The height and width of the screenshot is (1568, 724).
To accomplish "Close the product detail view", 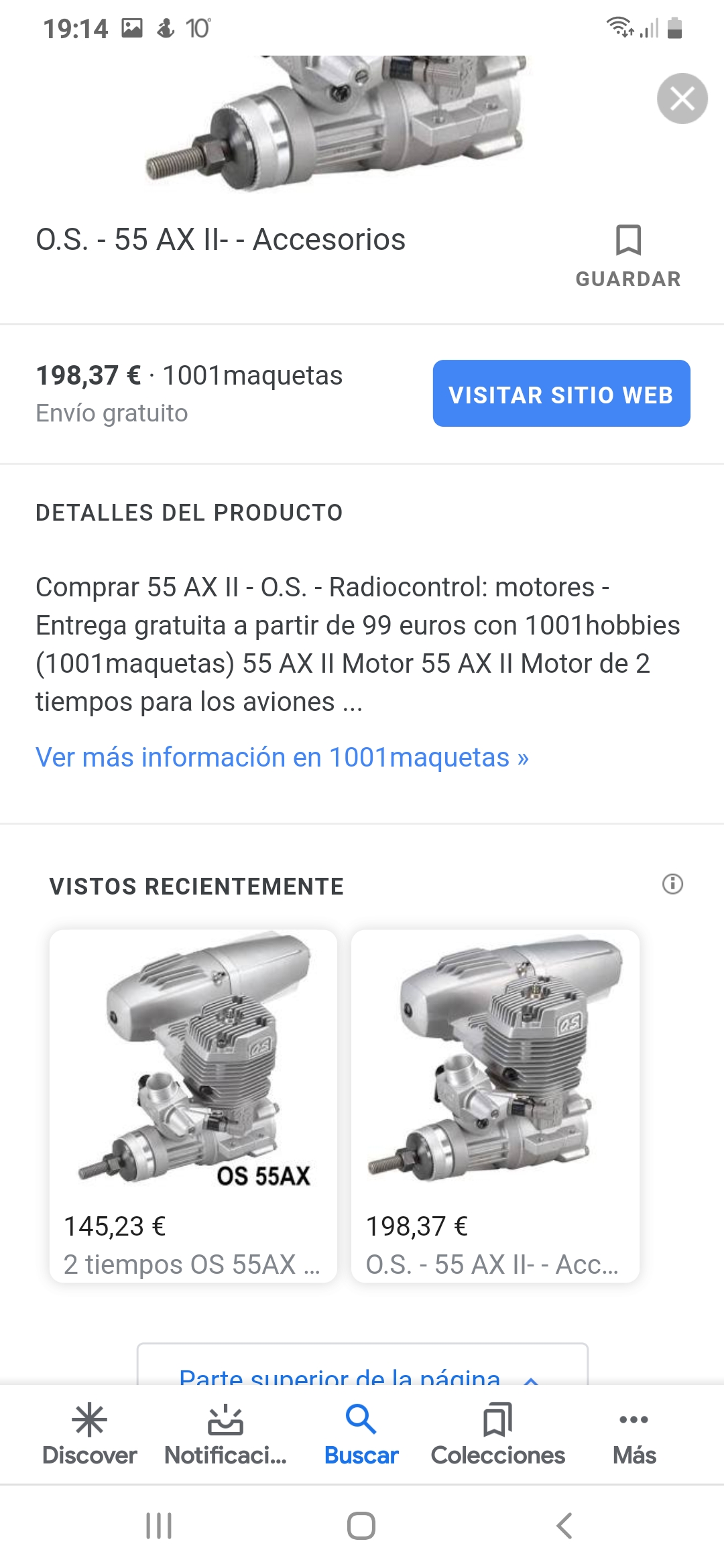I will [682, 99].
